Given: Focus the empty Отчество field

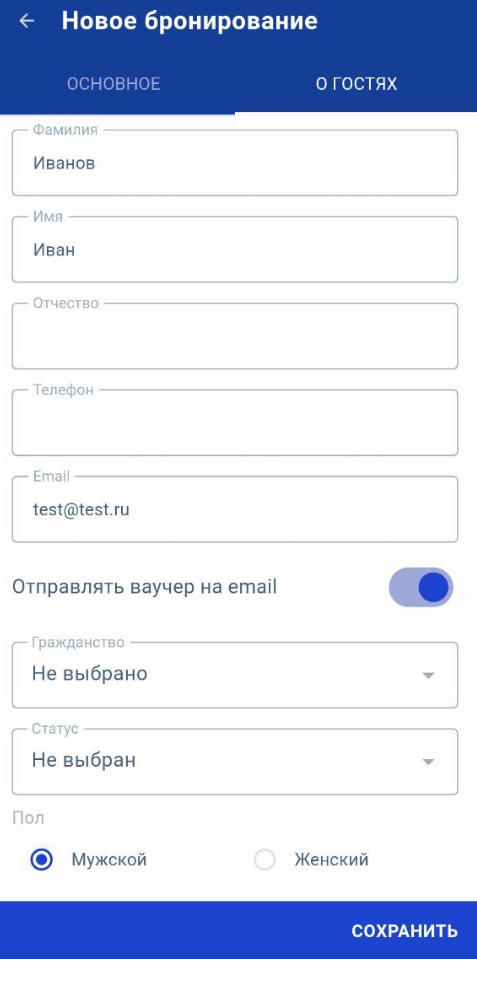Looking at the screenshot, I should (235, 336).
